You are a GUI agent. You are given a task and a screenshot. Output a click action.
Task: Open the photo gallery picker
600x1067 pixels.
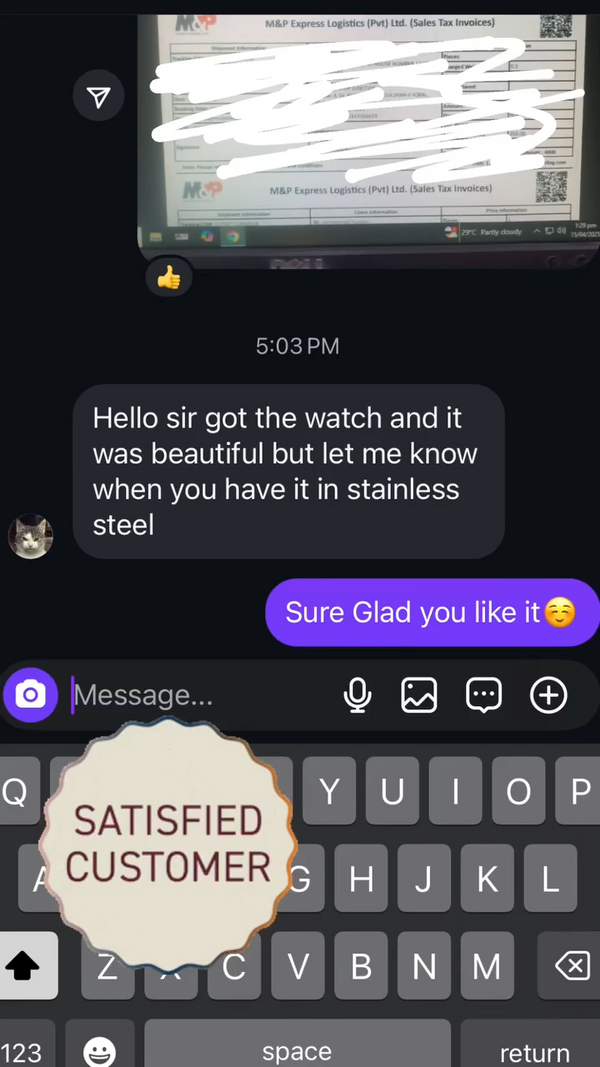[419, 695]
